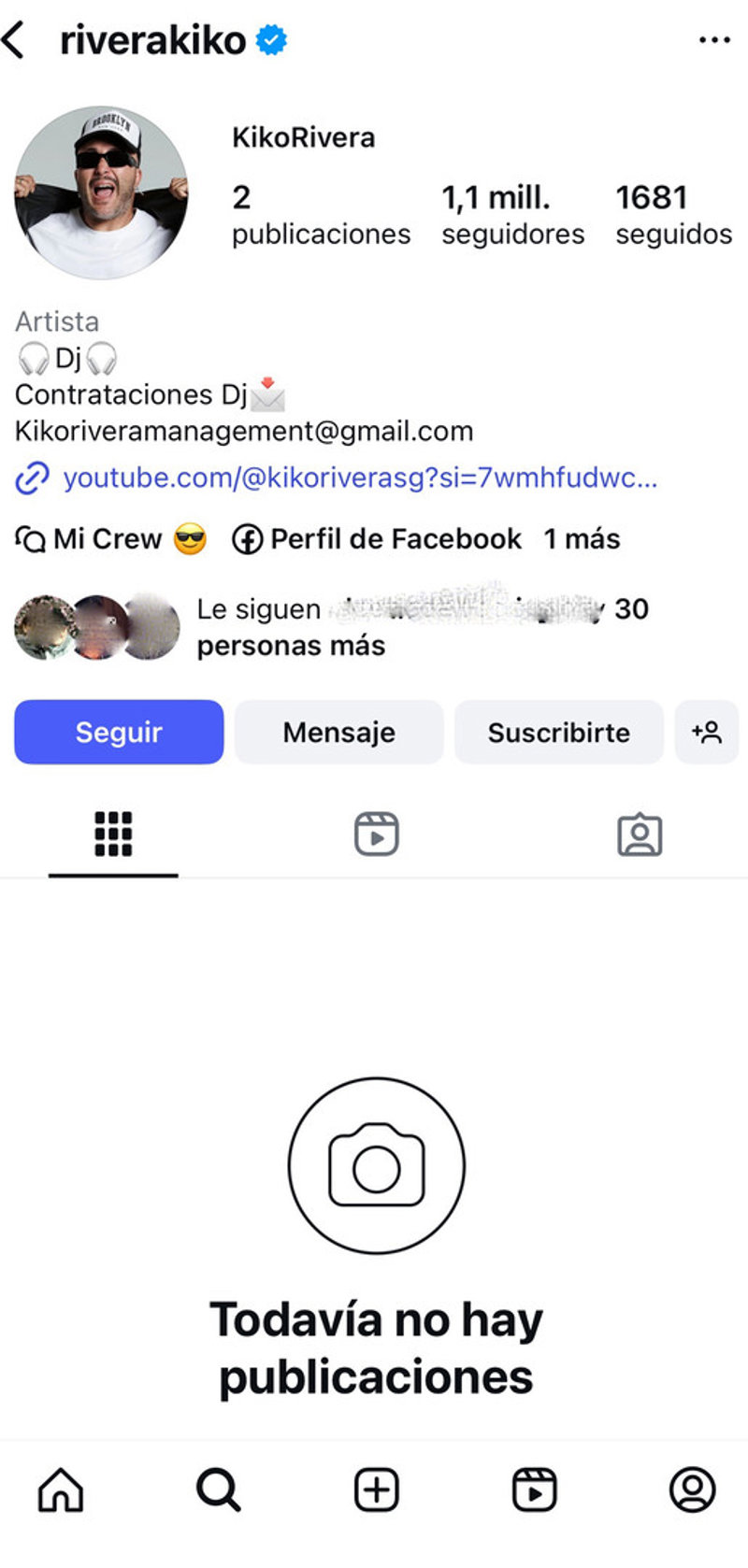
Task: Follow with the Seguir button
Action: [x=119, y=733]
